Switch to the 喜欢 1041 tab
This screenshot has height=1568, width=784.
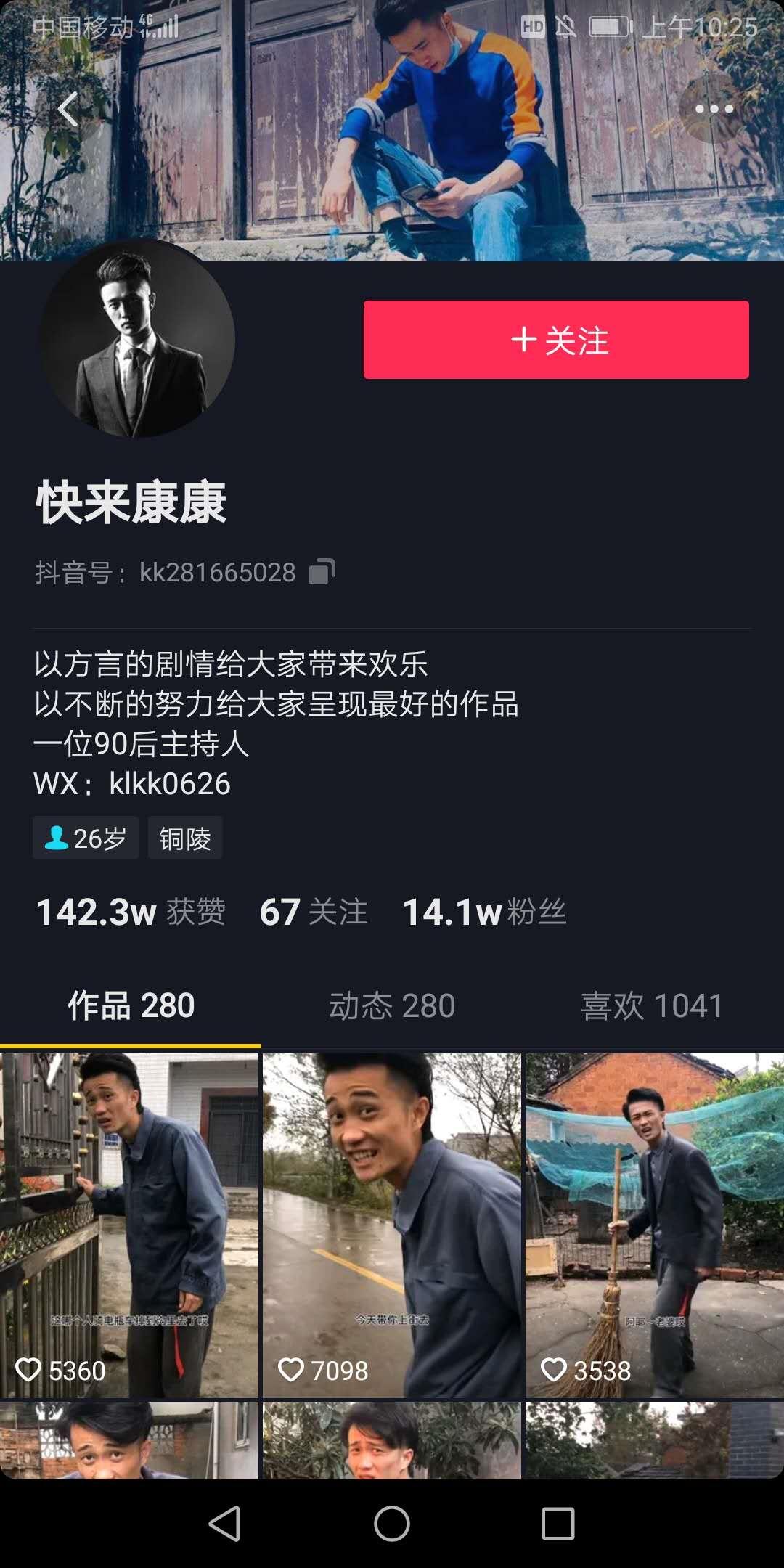tap(651, 1006)
